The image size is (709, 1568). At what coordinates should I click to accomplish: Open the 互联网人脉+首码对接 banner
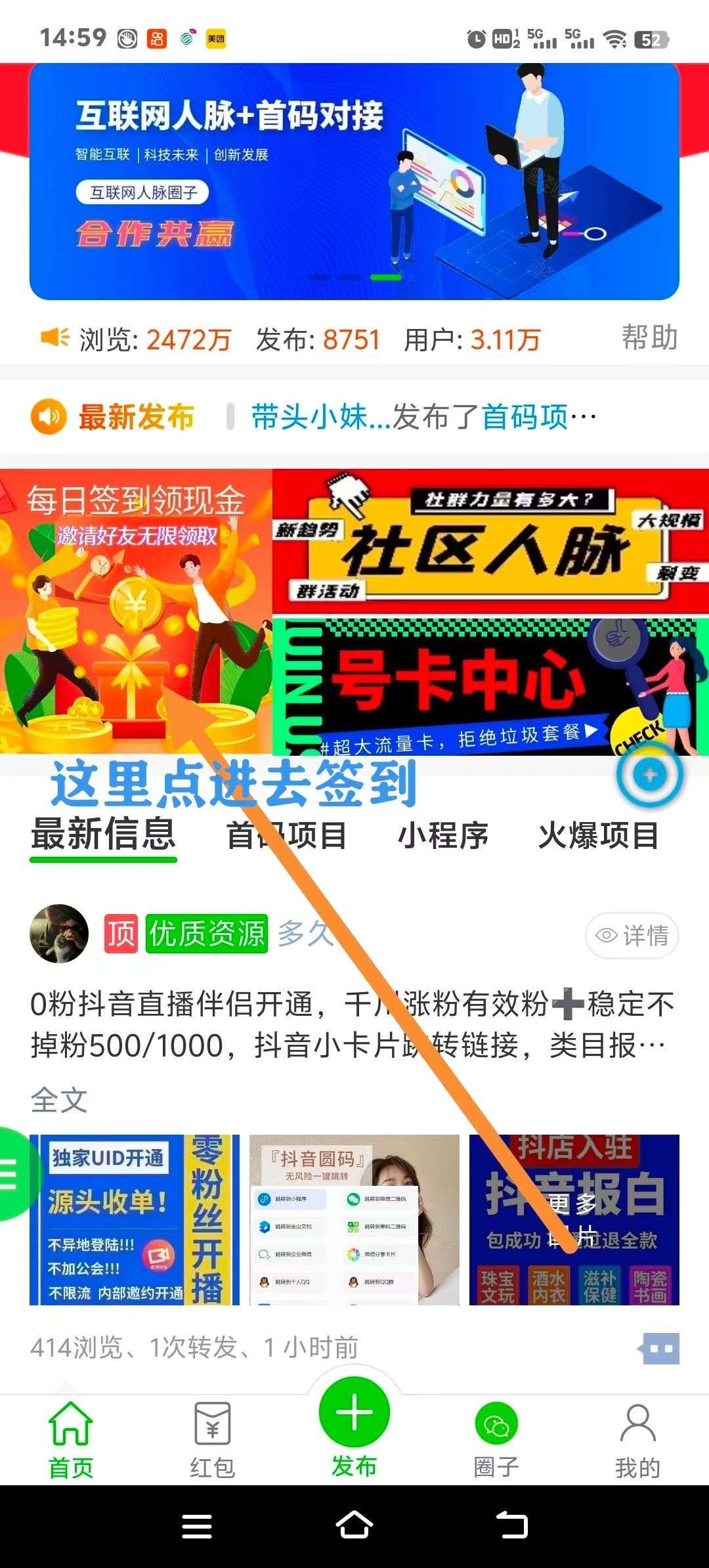click(x=354, y=182)
